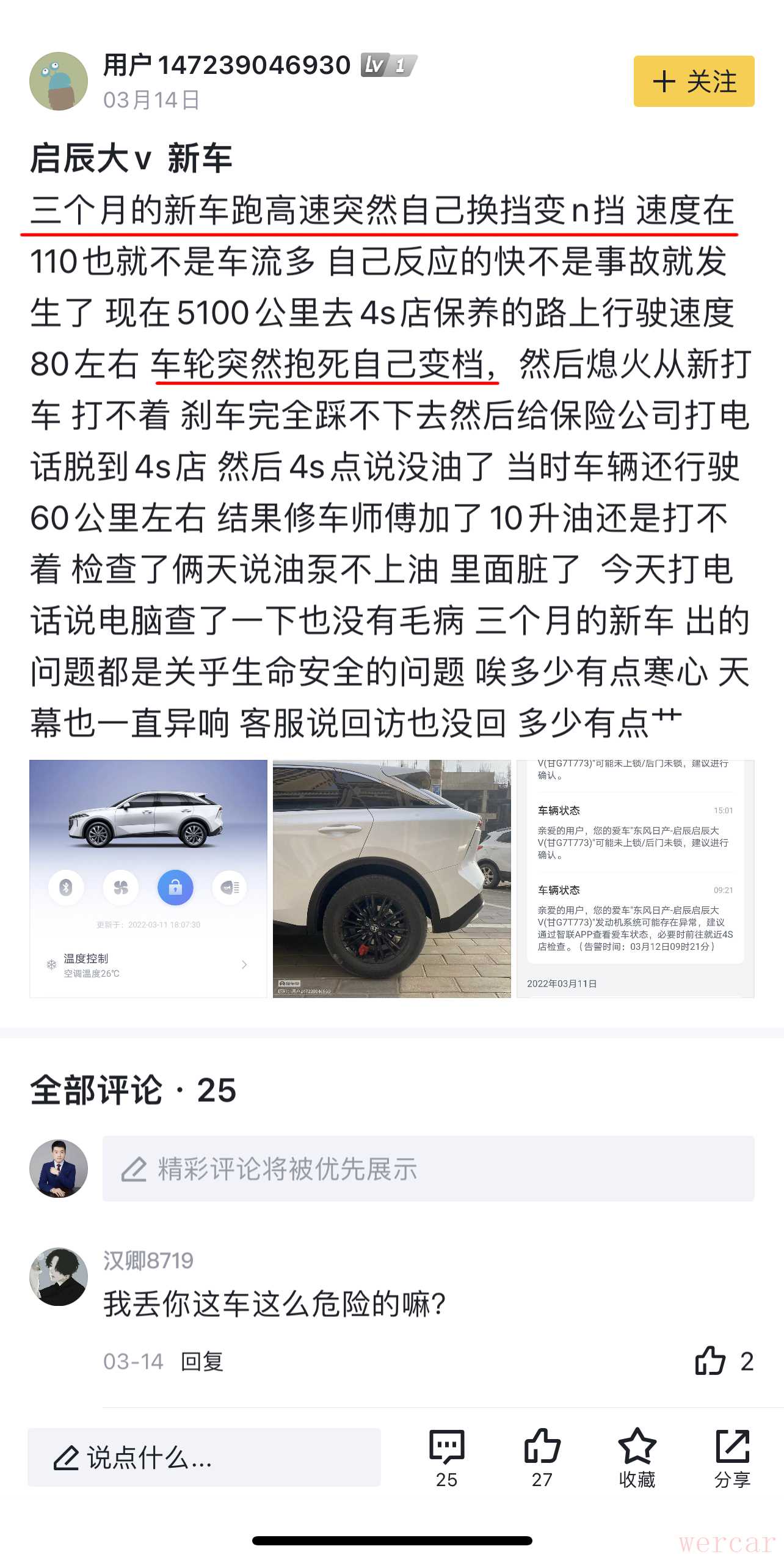The image size is (784, 1560).
Task: Tap the 精彩评论将被优先展示 comment field
Action: pyautogui.click(x=428, y=1168)
